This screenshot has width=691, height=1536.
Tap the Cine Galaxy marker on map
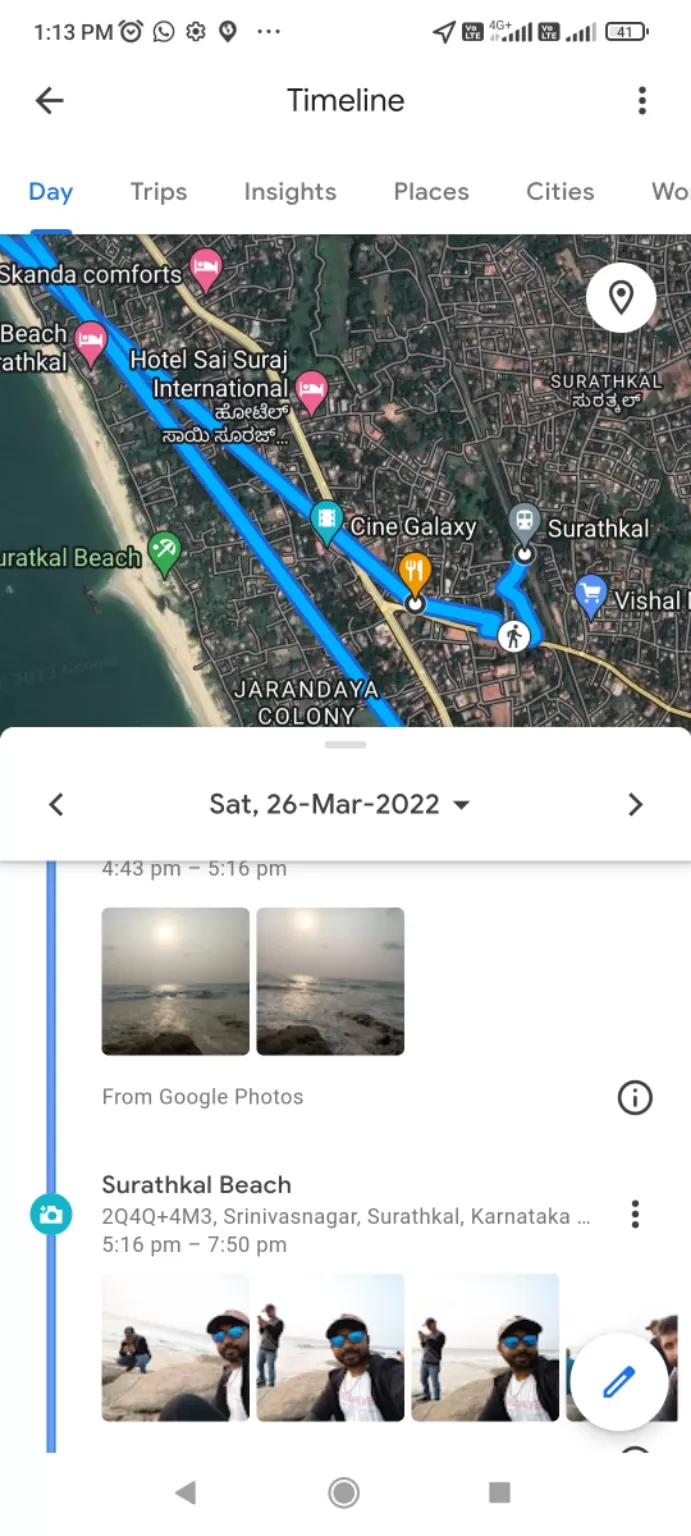[x=326, y=520]
